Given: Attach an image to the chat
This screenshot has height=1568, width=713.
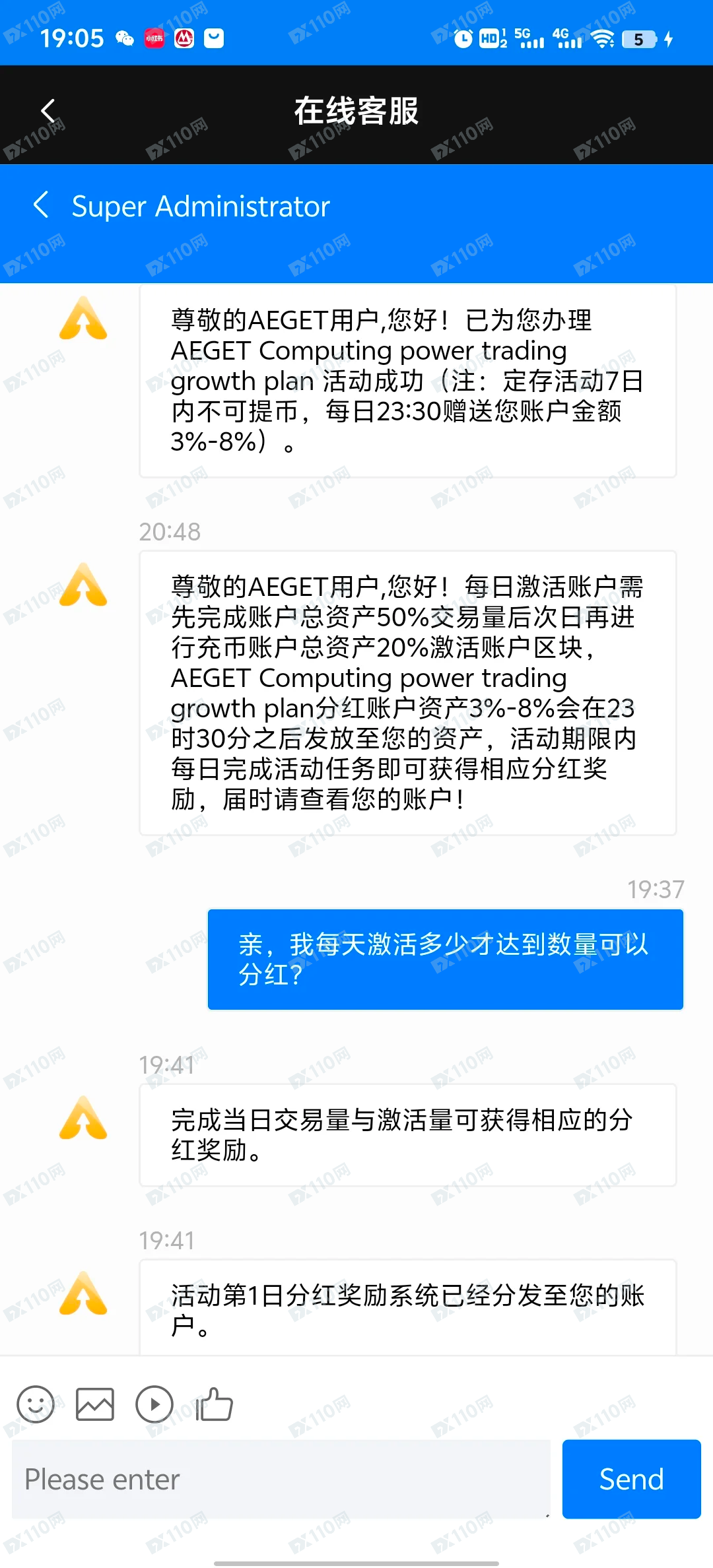Looking at the screenshot, I should tap(95, 1404).
